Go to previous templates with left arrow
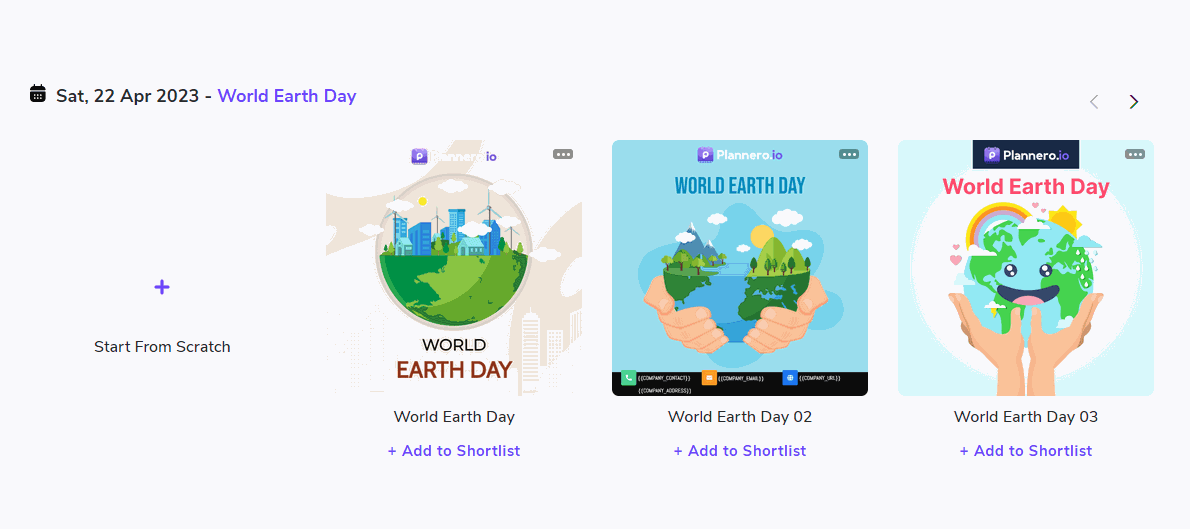 tap(1094, 101)
